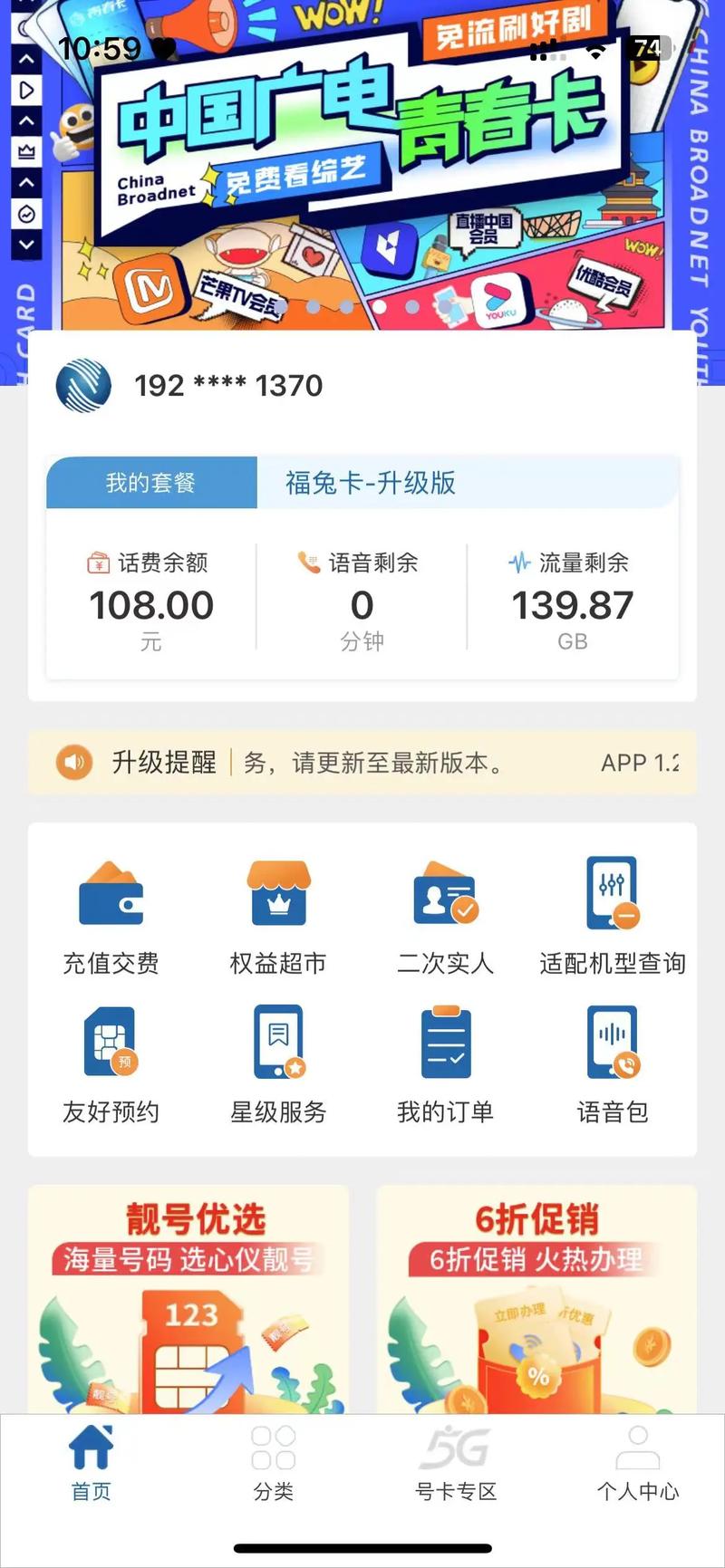Screen dimensions: 725x1568
Task: Open 二次实人 identity verification icon
Action: (x=446, y=915)
